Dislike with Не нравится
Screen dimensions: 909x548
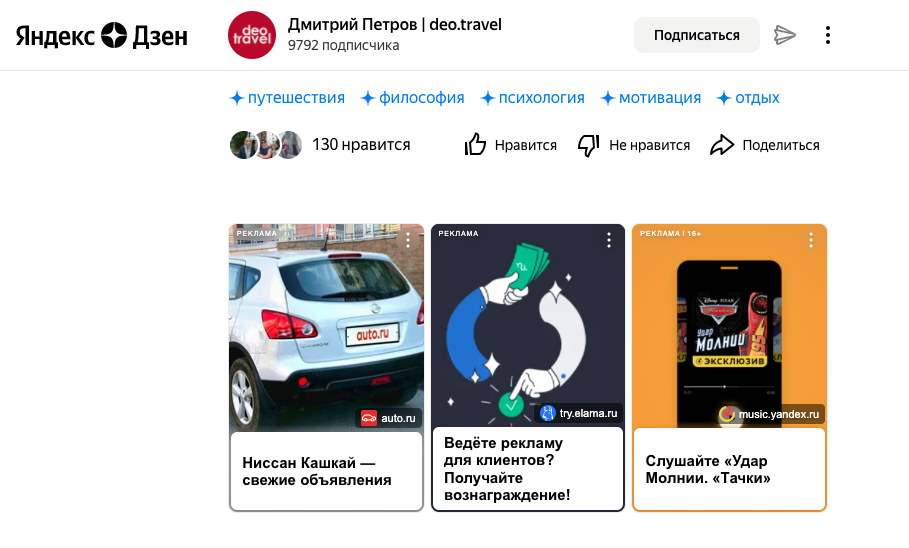tap(634, 145)
